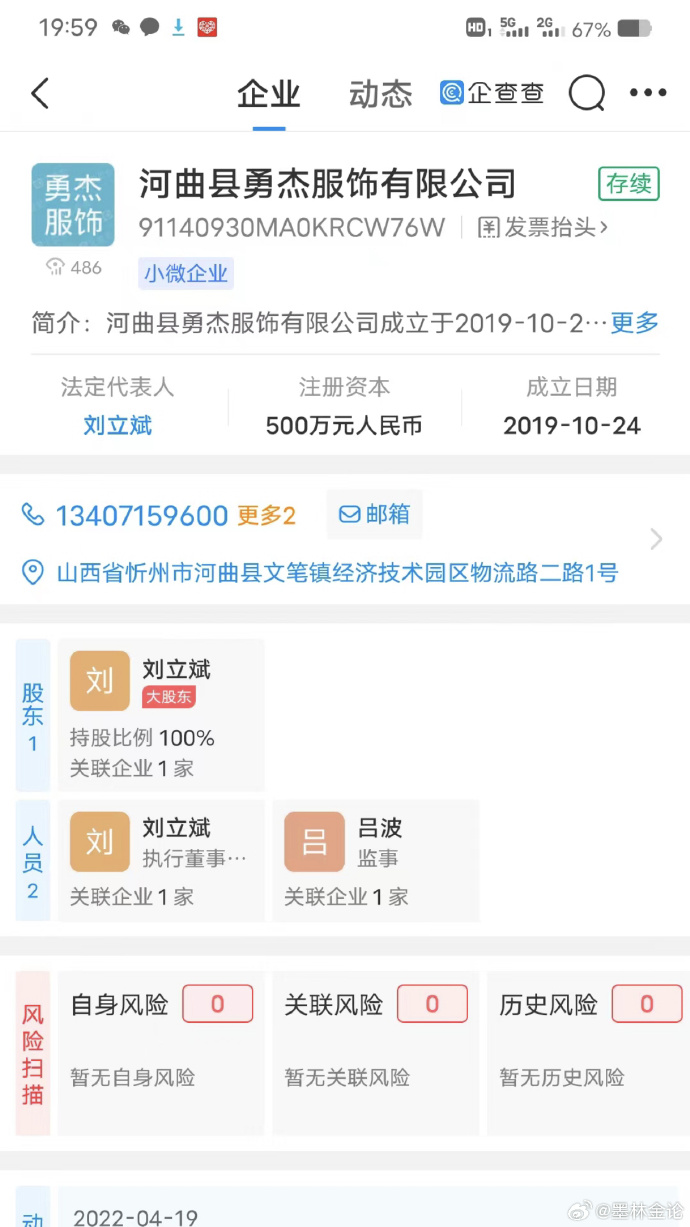Tap the 邮箱 email button
This screenshot has height=1227, width=690.
pos(375,515)
